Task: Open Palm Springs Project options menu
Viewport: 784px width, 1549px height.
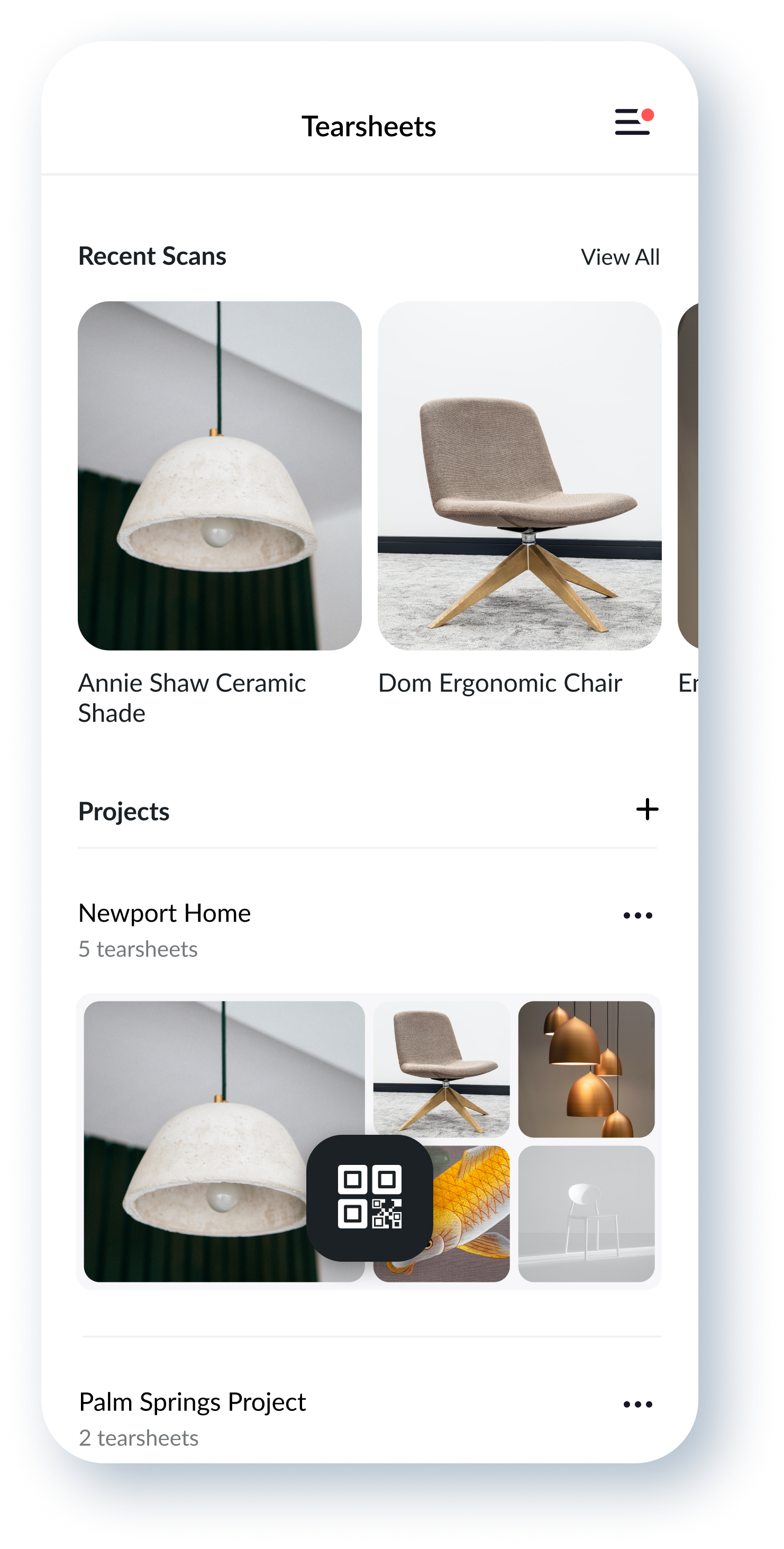Action: click(637, 1405)
